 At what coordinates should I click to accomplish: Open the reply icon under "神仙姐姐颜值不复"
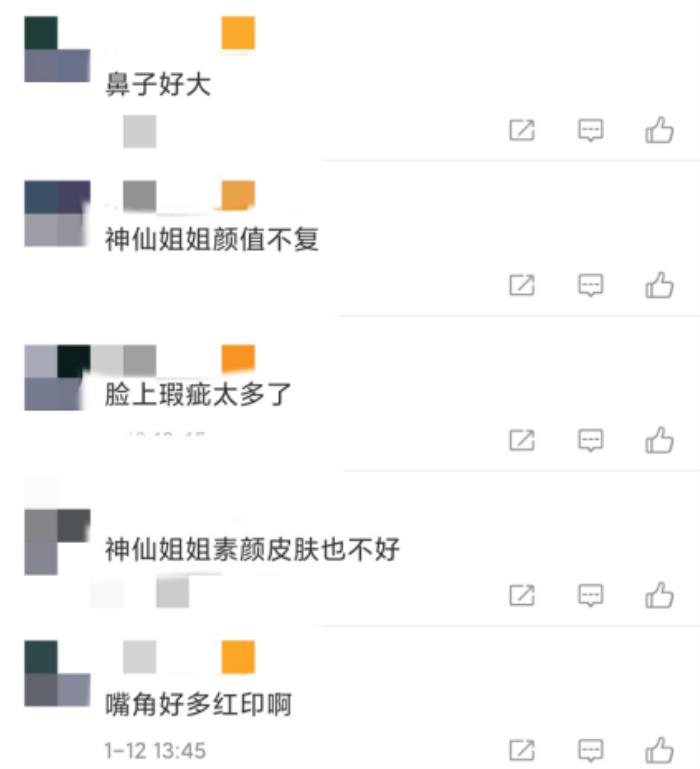pos(591,286)
